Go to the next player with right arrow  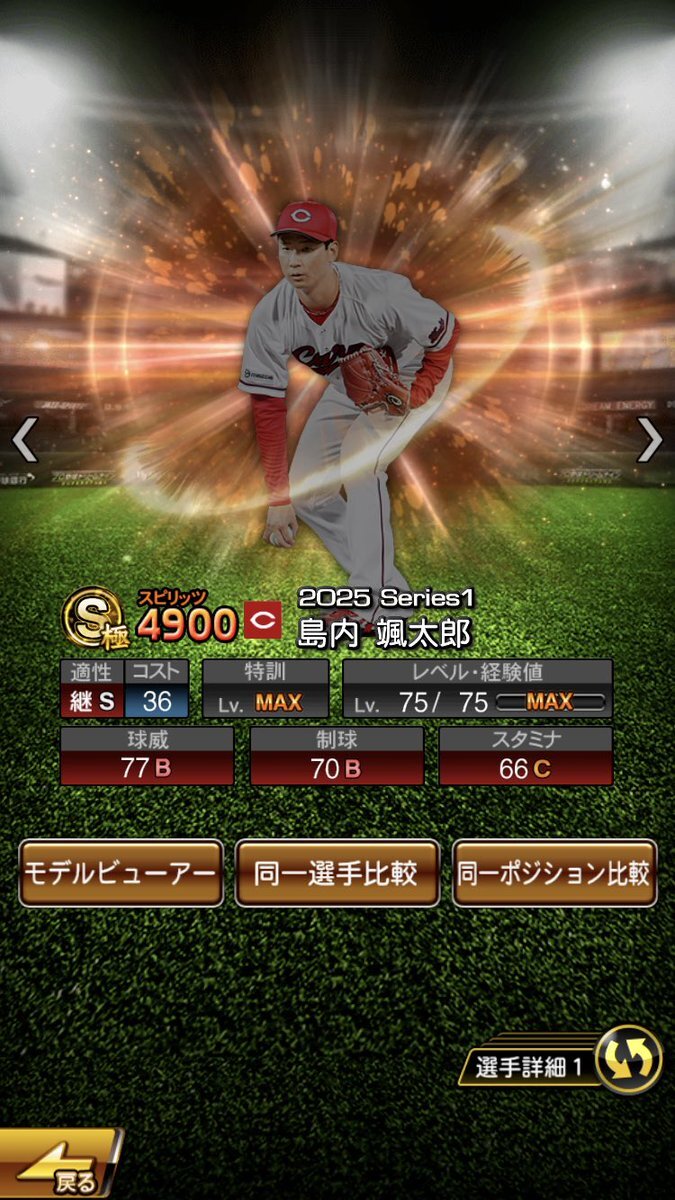650,439
